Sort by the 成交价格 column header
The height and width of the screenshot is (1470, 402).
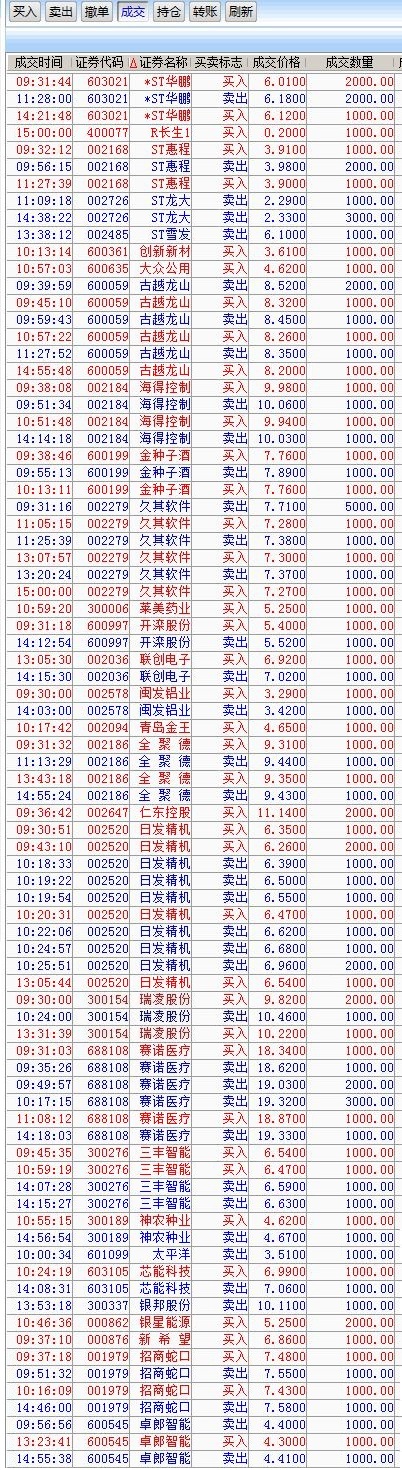[x=277, y=63]
